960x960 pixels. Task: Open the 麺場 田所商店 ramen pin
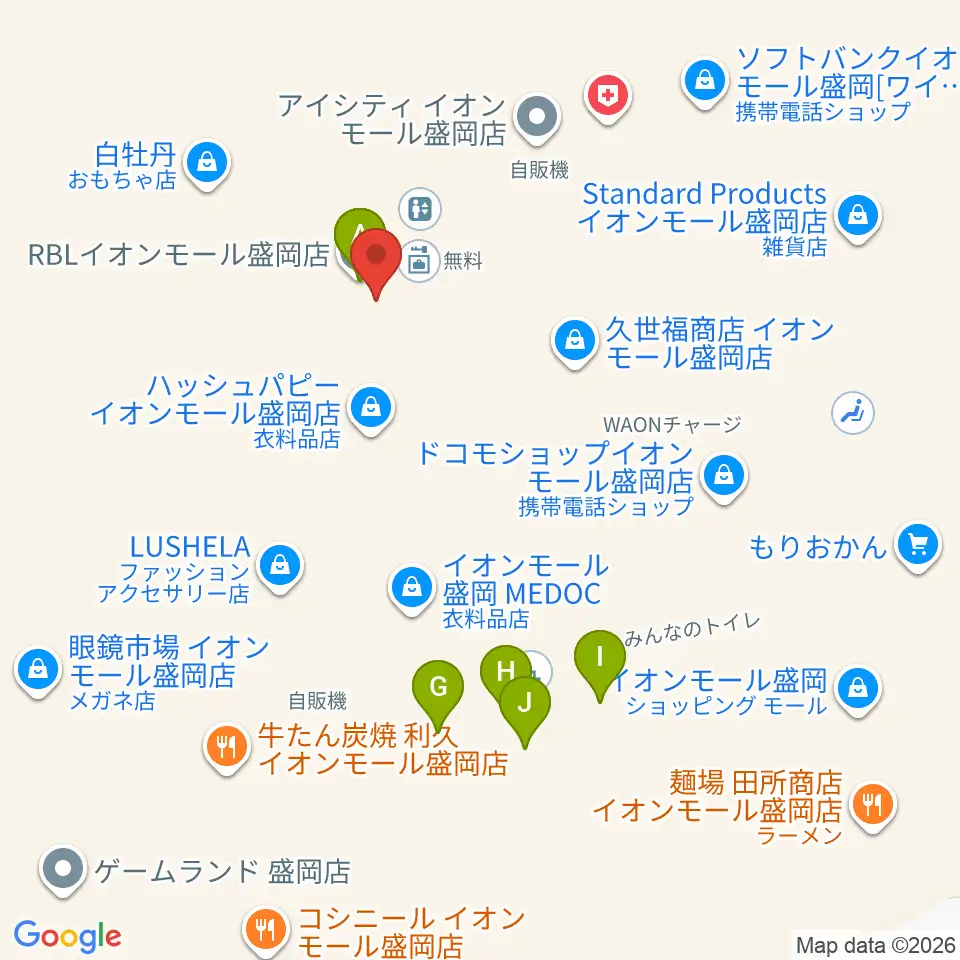[872, 806]
